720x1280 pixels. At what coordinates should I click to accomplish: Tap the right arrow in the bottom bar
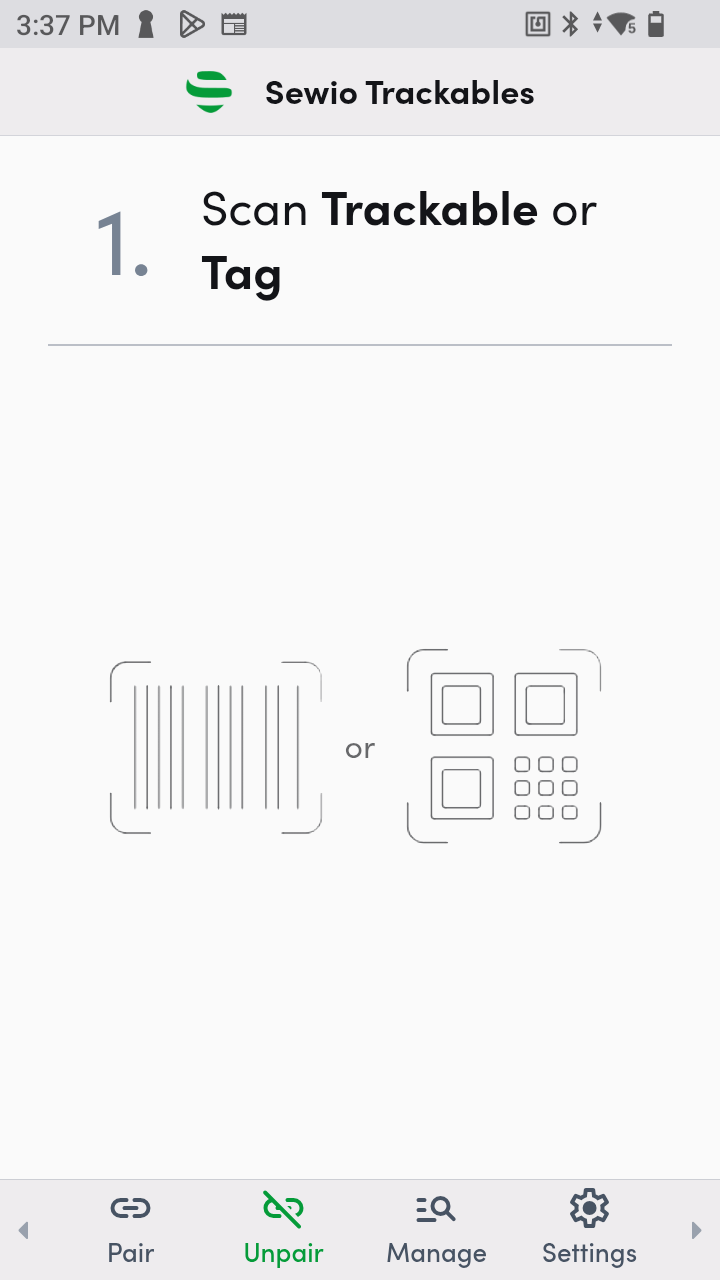(697, 1230)
